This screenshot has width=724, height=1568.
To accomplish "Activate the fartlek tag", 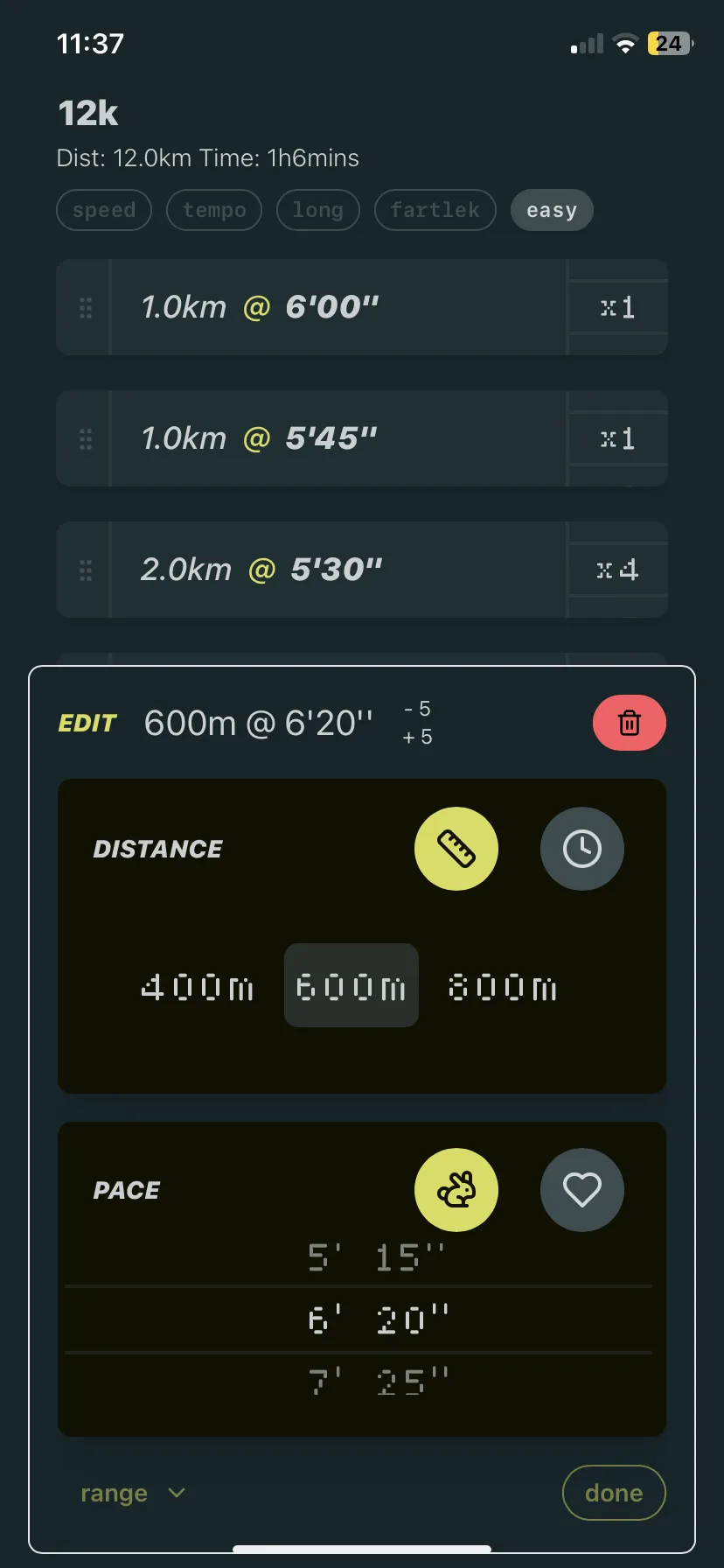I will (x=435, y=210).
